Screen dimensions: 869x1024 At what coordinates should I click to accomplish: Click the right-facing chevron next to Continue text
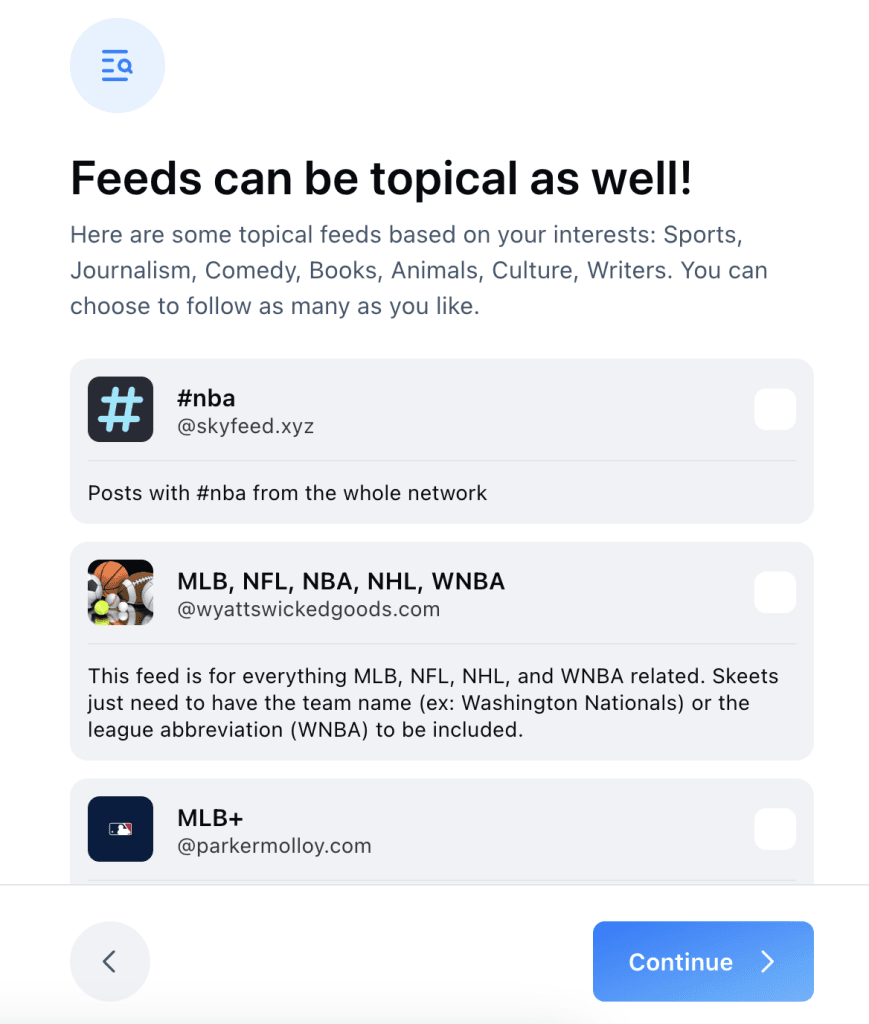(x=765, y=962)
